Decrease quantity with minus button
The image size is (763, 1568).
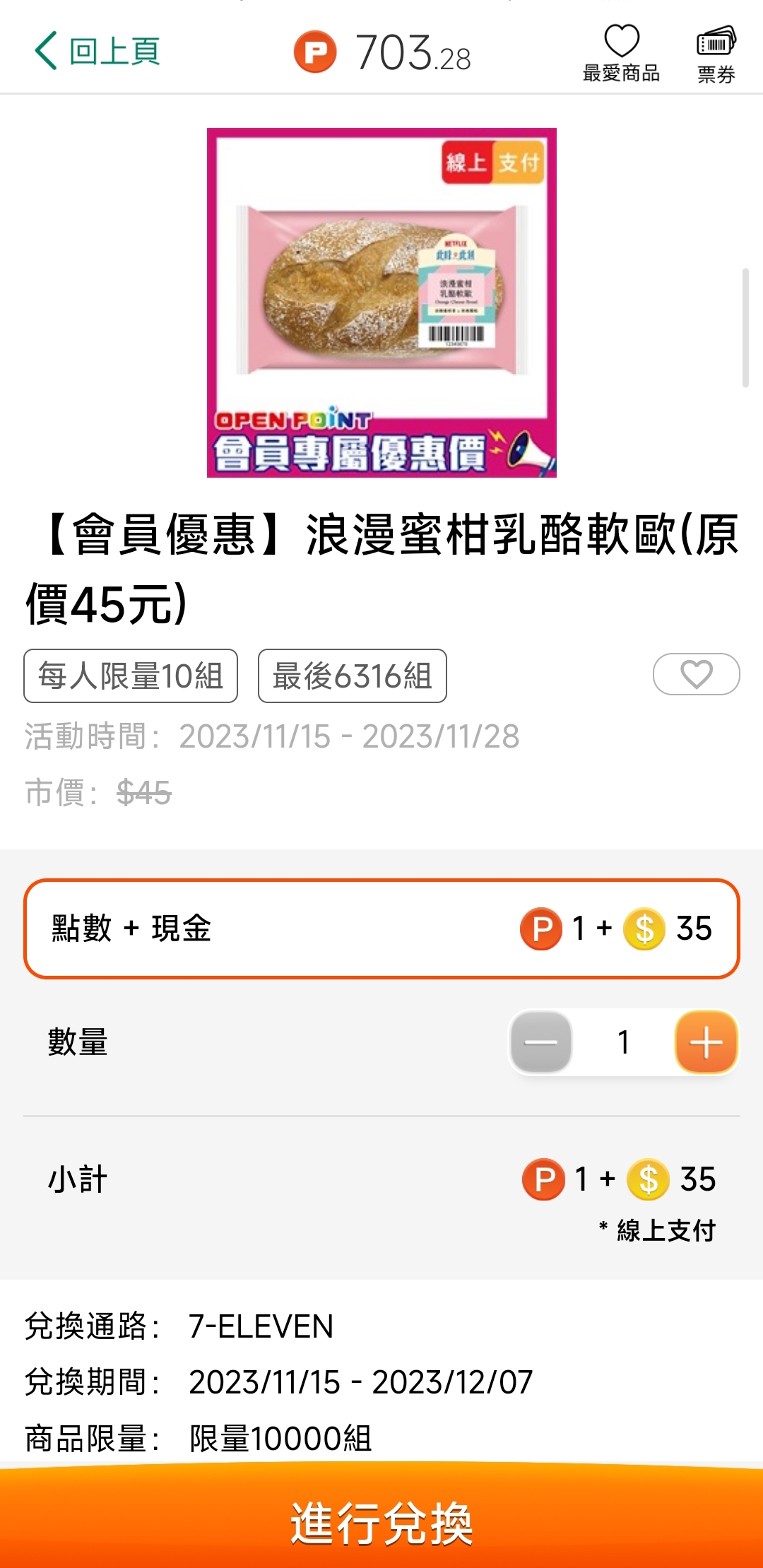541,1042
